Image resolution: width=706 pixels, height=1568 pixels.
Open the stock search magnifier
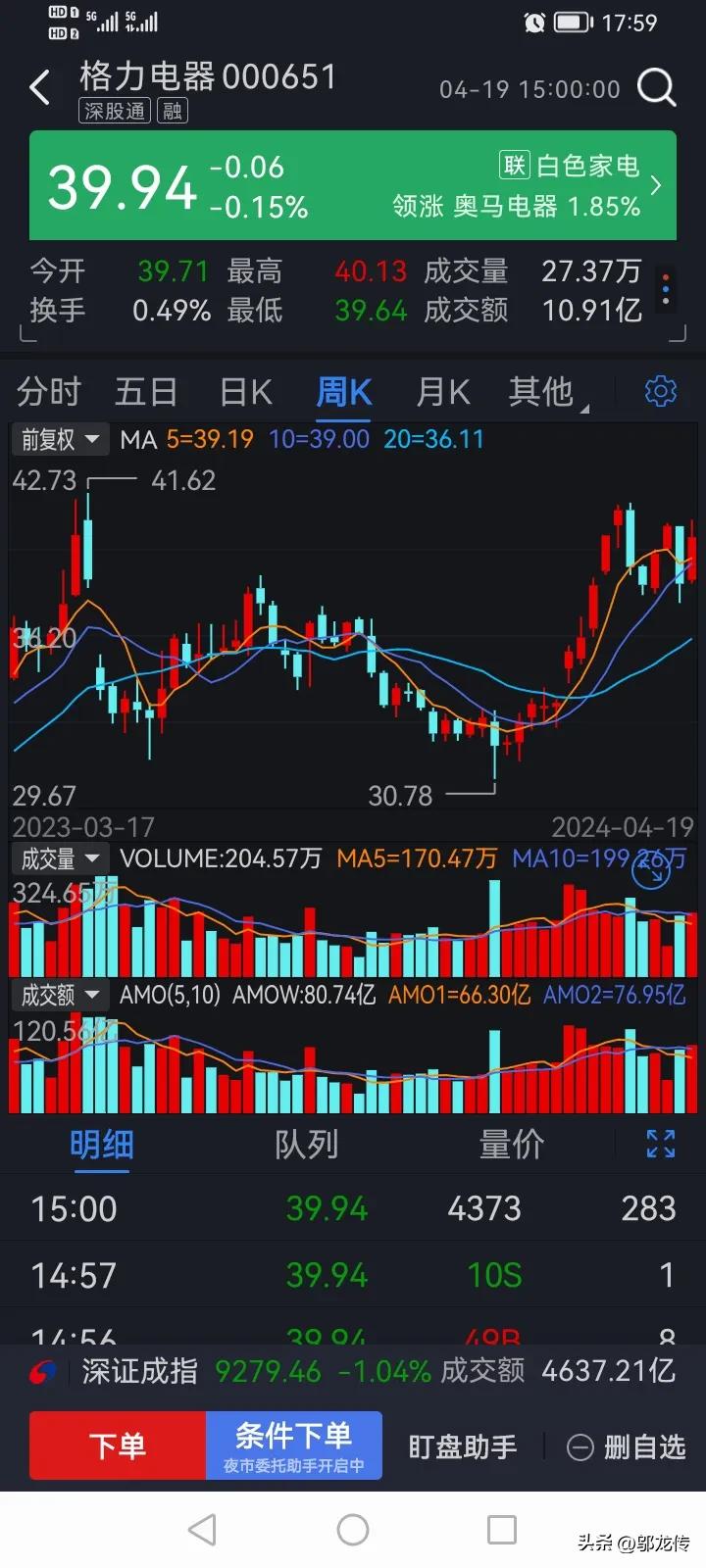click(x=656, y=88)
